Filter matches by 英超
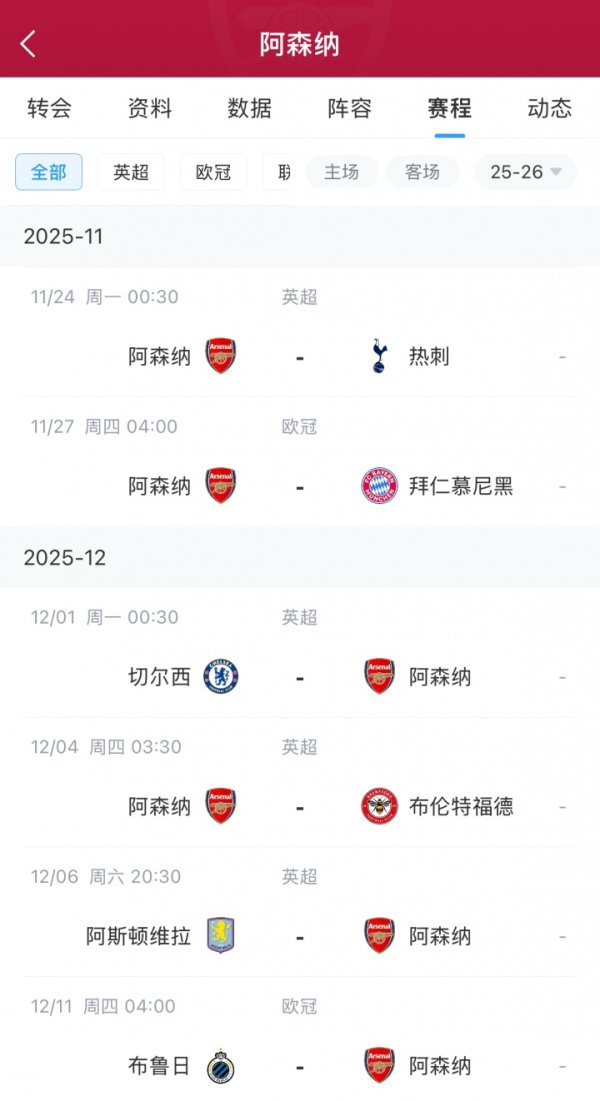Image resolution: width=600 pixels, height=1101 pixels. pyautogui.click(x=131, y=172)
